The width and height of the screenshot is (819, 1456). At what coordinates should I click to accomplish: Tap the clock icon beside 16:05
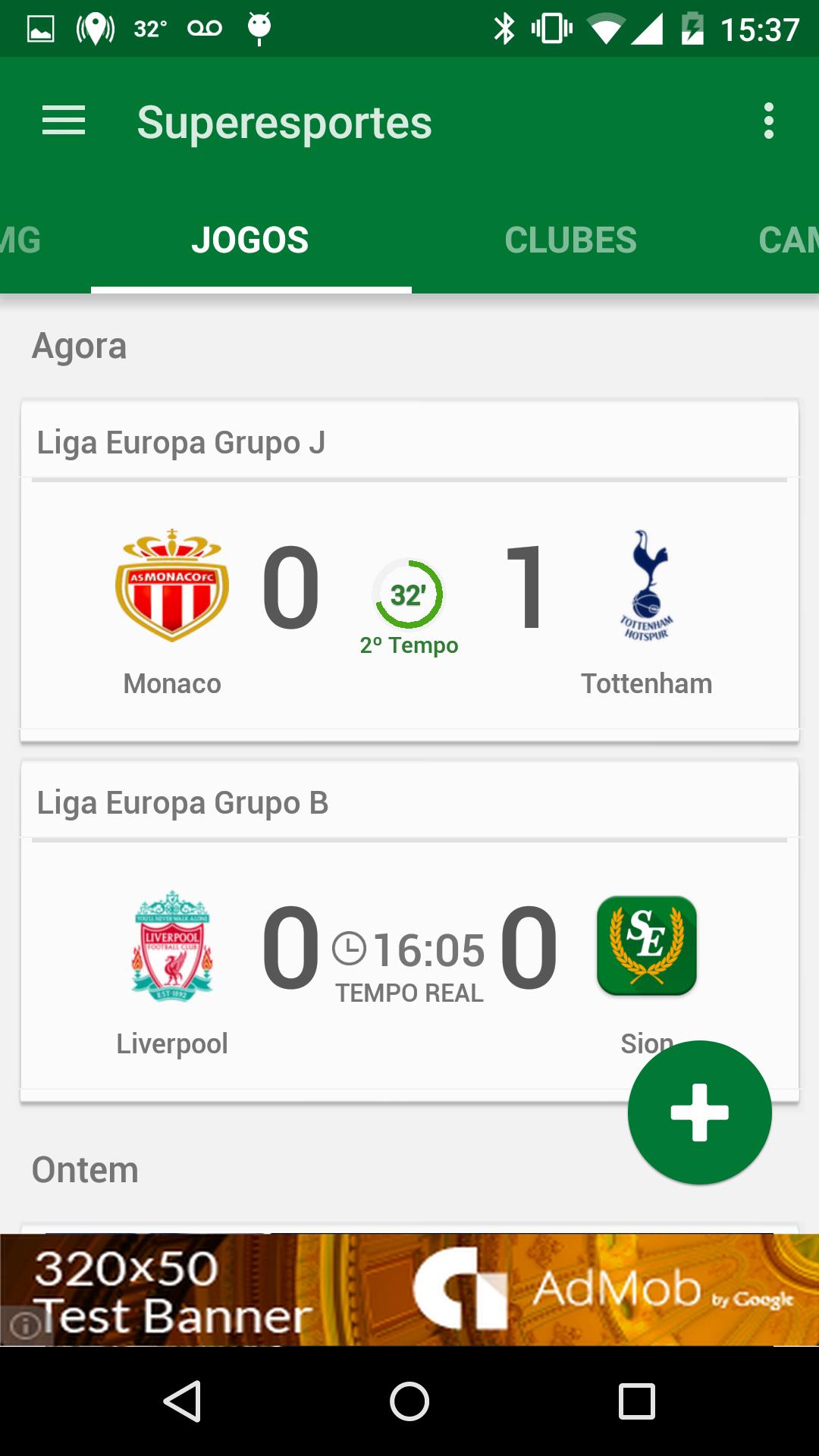pyautogui.click(x=349, y=947)
